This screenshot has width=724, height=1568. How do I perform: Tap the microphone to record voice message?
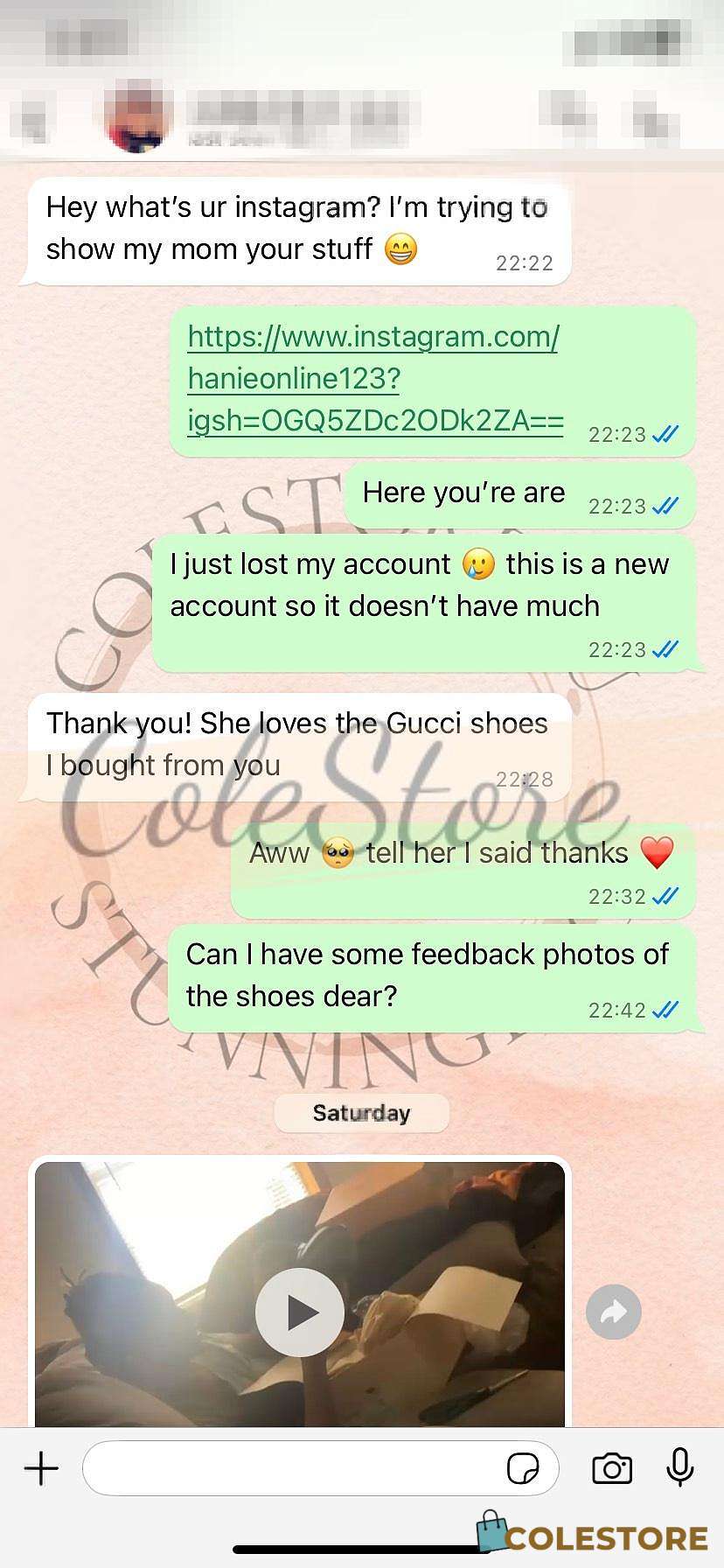click(x=679, y=1467)
